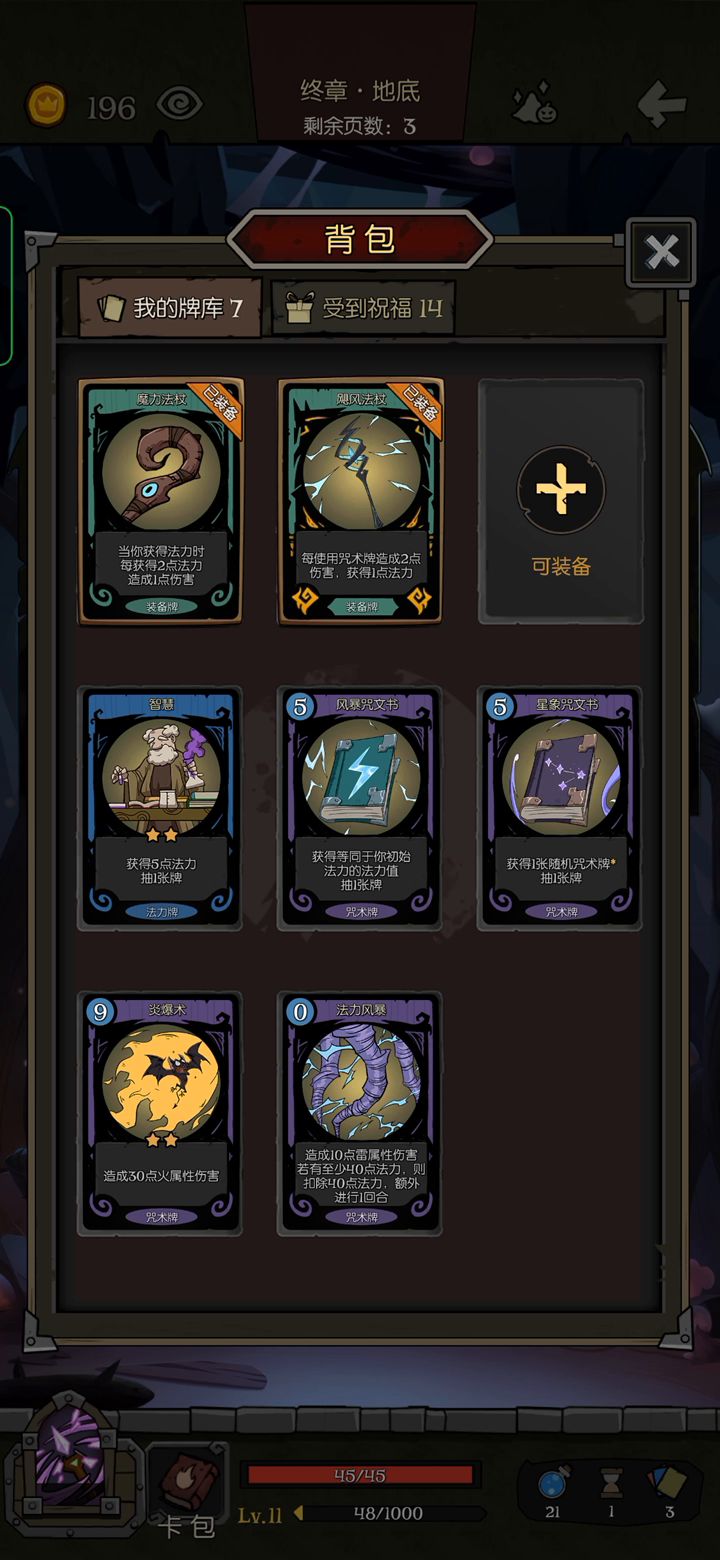Close the 背包 backpack panel
Image resolution: width=720 pixels, height=1560 pixels.
point(661,252)
